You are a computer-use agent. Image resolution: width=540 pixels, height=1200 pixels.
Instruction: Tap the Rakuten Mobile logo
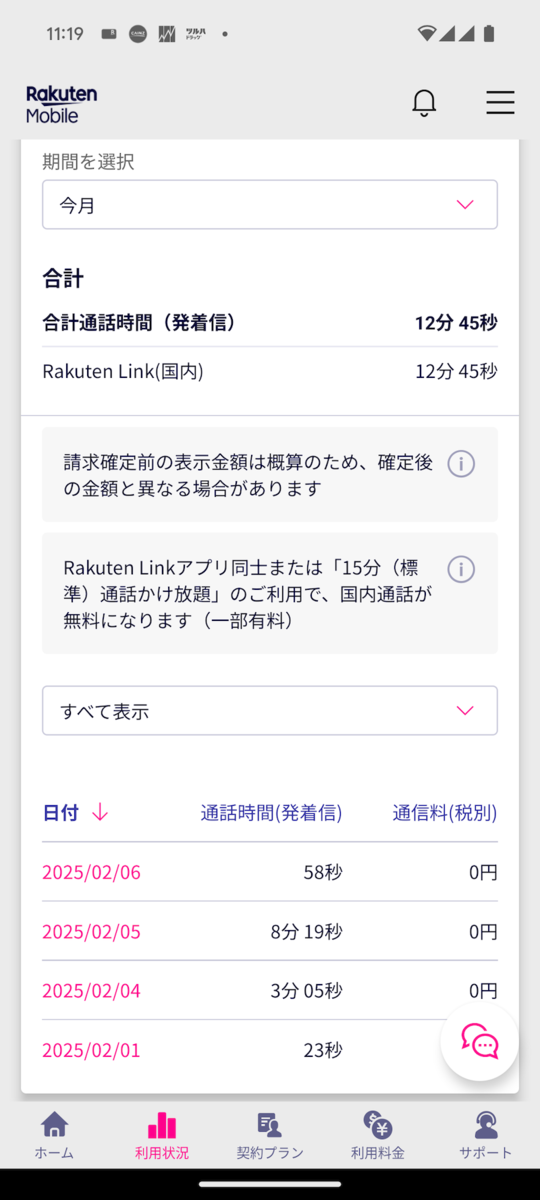(61, 103)
